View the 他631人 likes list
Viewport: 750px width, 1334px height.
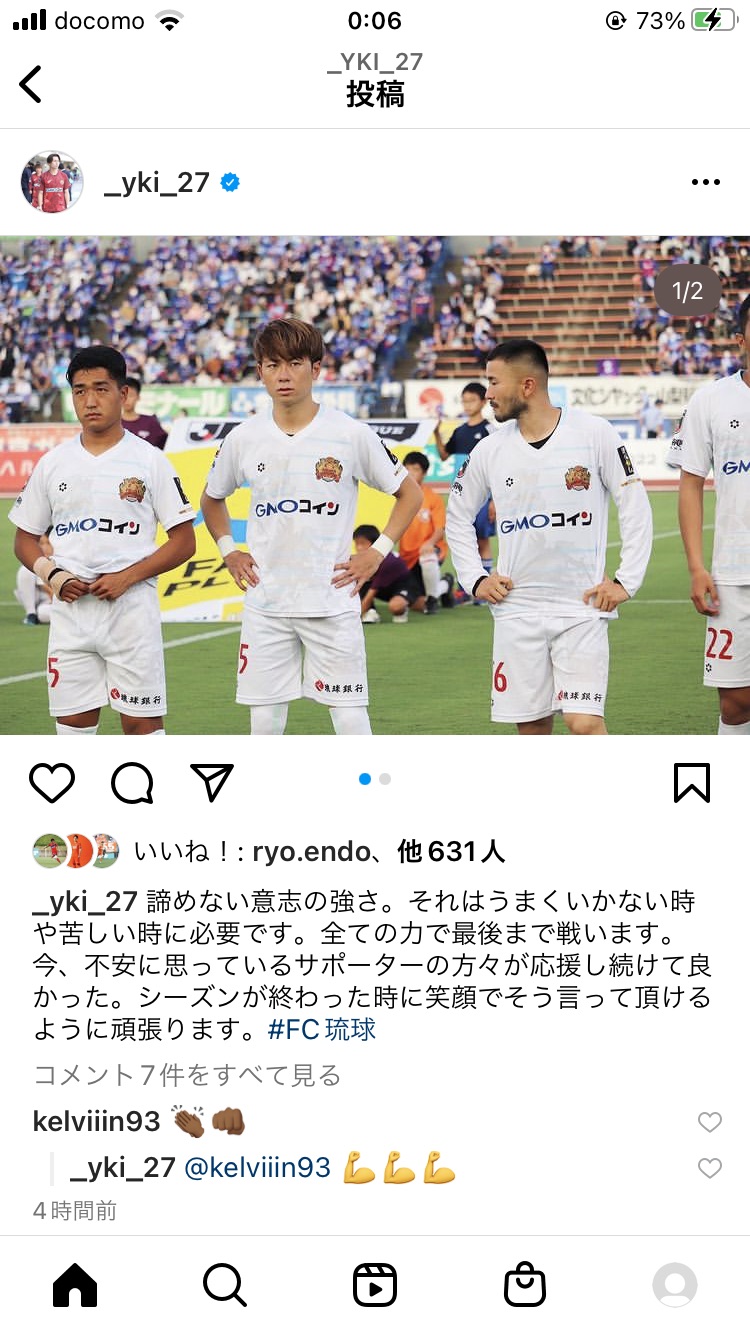pos(451,851)
